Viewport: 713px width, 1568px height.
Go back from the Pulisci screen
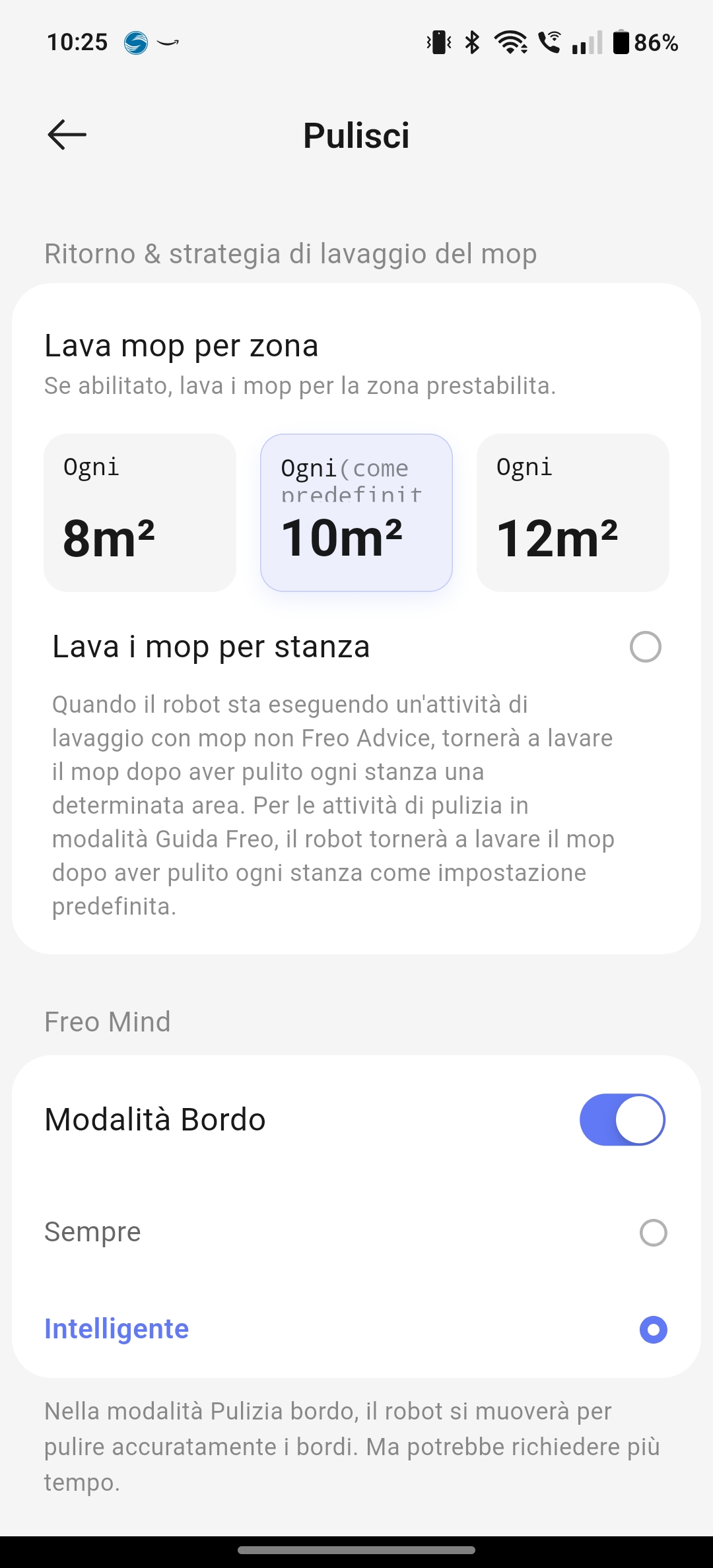67,135
